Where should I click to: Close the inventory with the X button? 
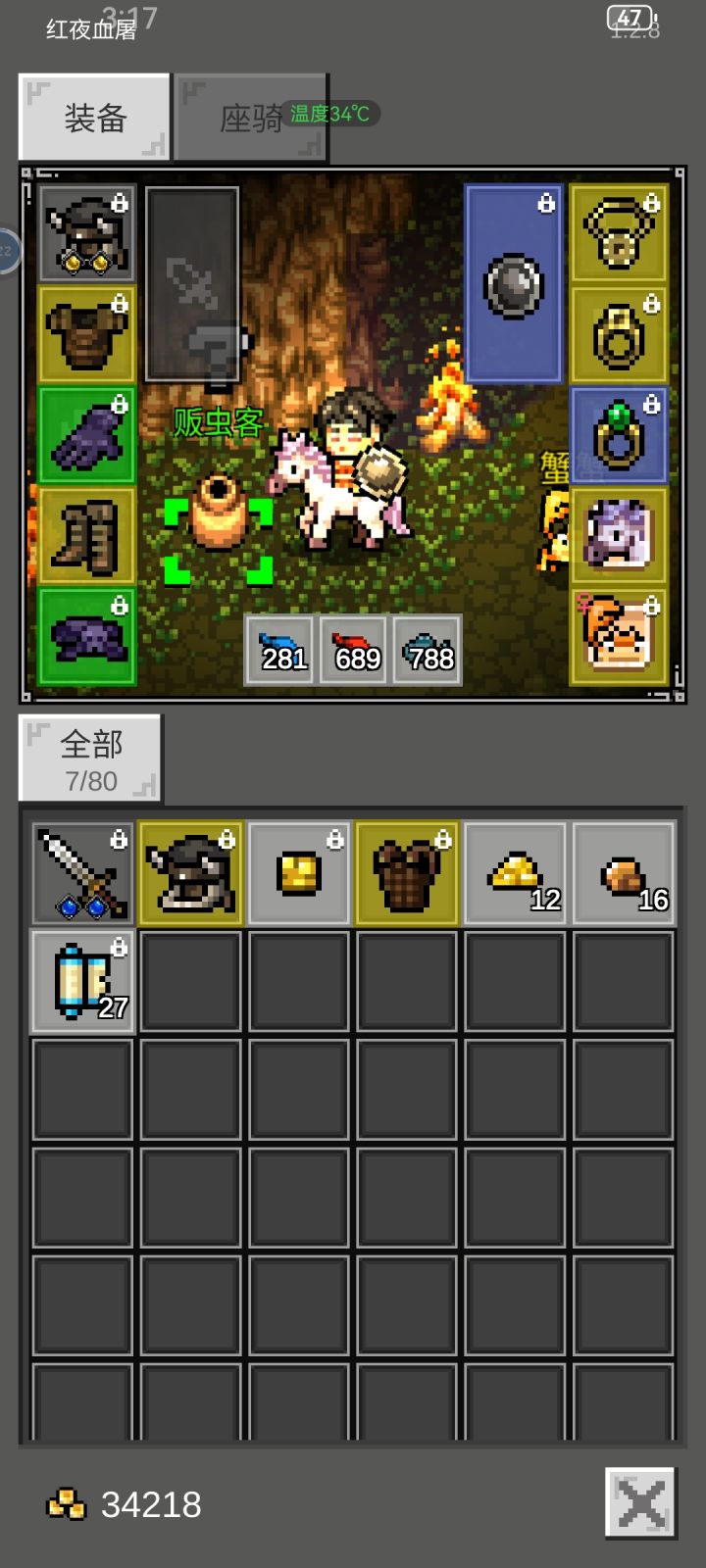641,1501
